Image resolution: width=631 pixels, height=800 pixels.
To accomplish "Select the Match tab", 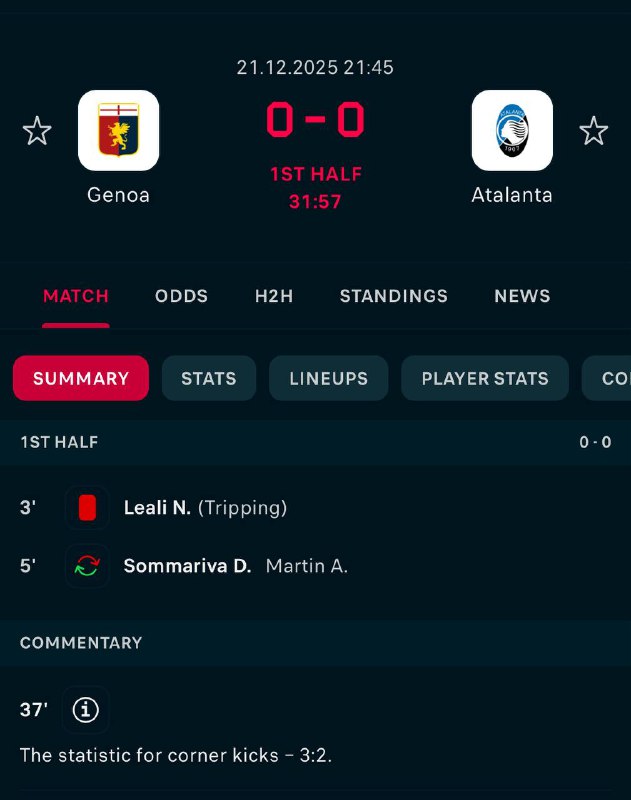I will 76,296.
